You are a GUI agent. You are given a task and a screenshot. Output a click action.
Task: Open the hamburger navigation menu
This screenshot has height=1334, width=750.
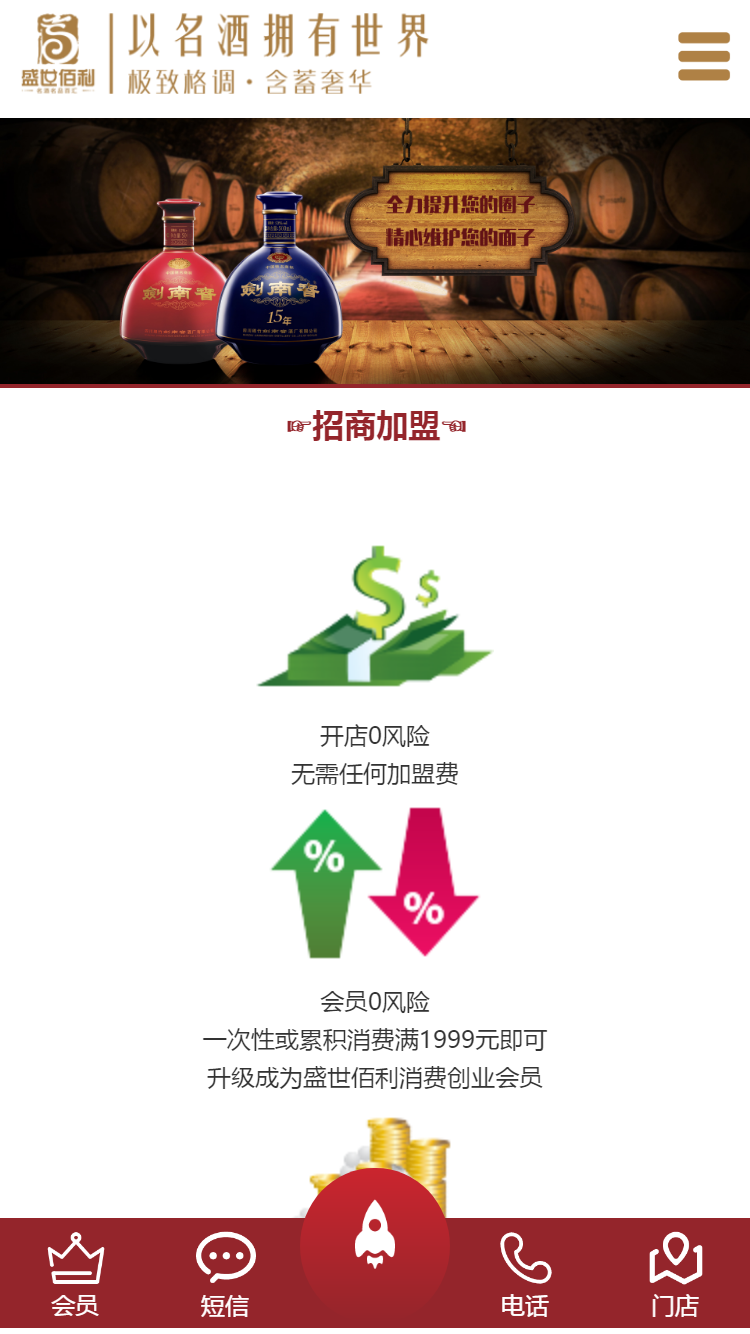703,58
